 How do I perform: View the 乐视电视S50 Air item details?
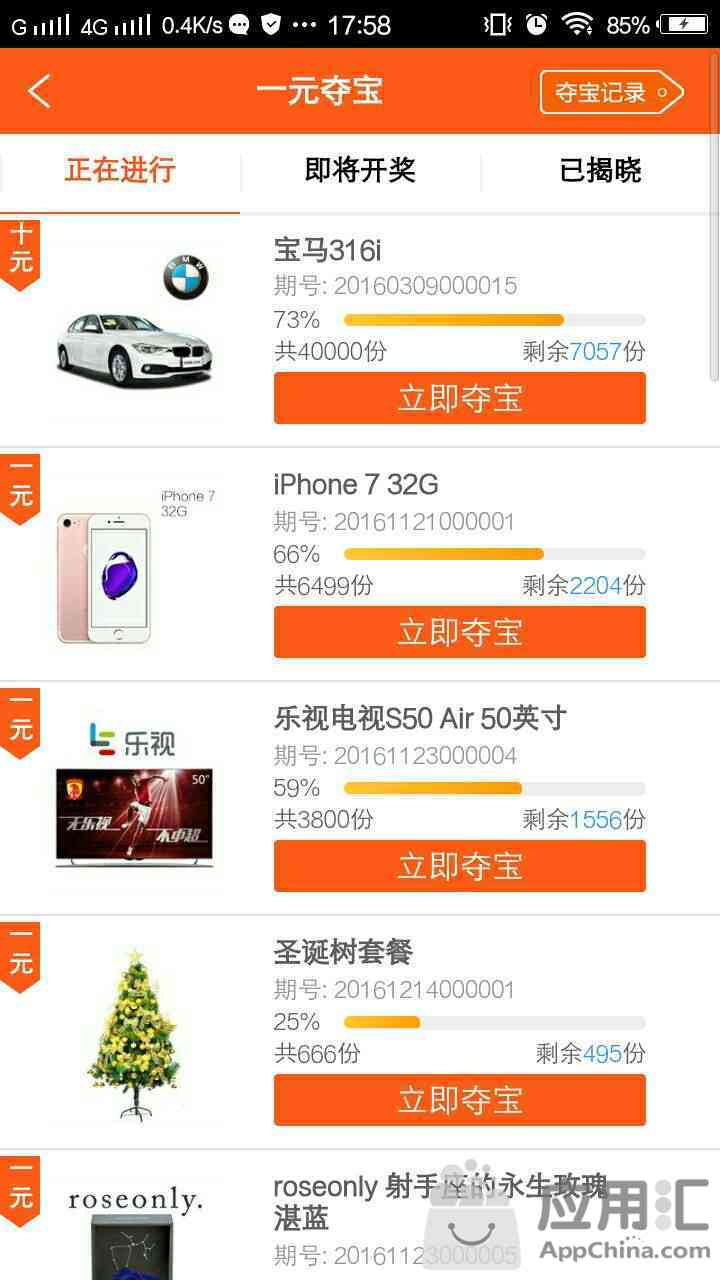(420, 719)
